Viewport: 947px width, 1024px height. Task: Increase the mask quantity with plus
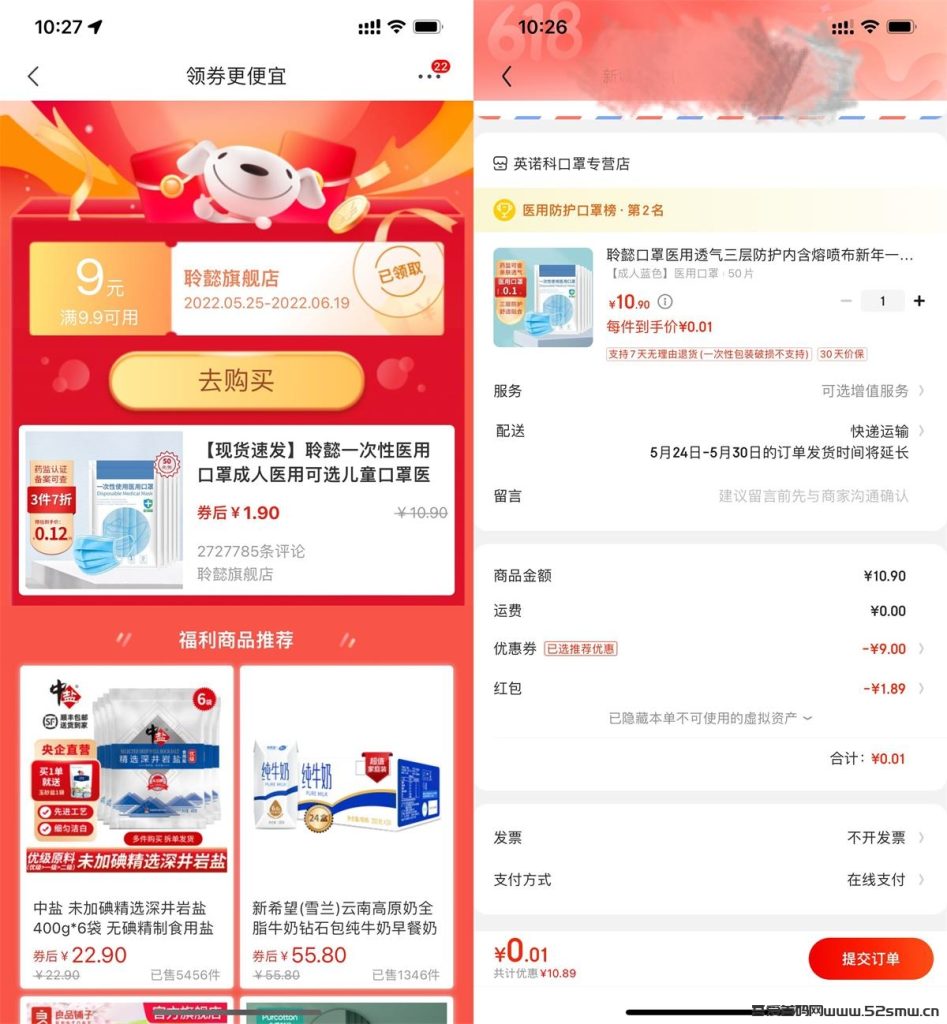pyautogui.click(x=919, y=301)
